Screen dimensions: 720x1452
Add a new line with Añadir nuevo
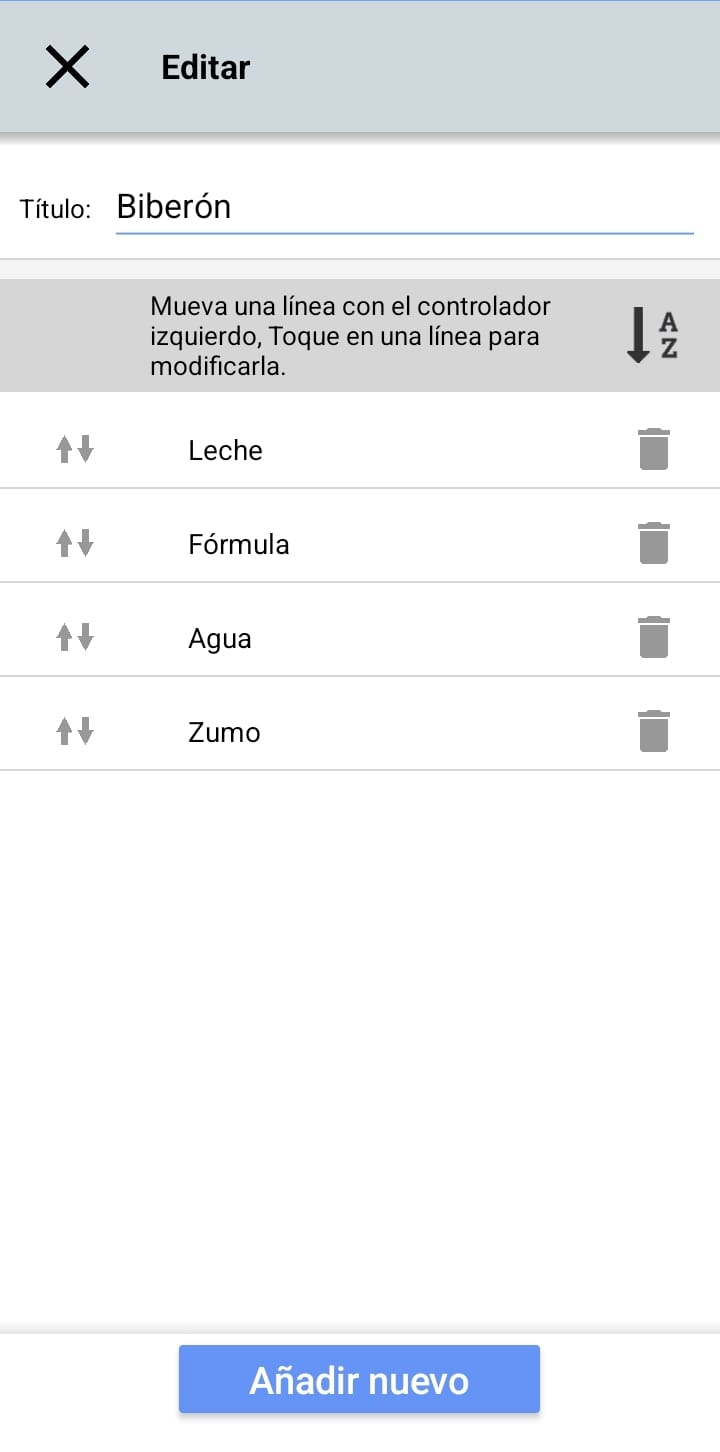(x=359, y=1380)
